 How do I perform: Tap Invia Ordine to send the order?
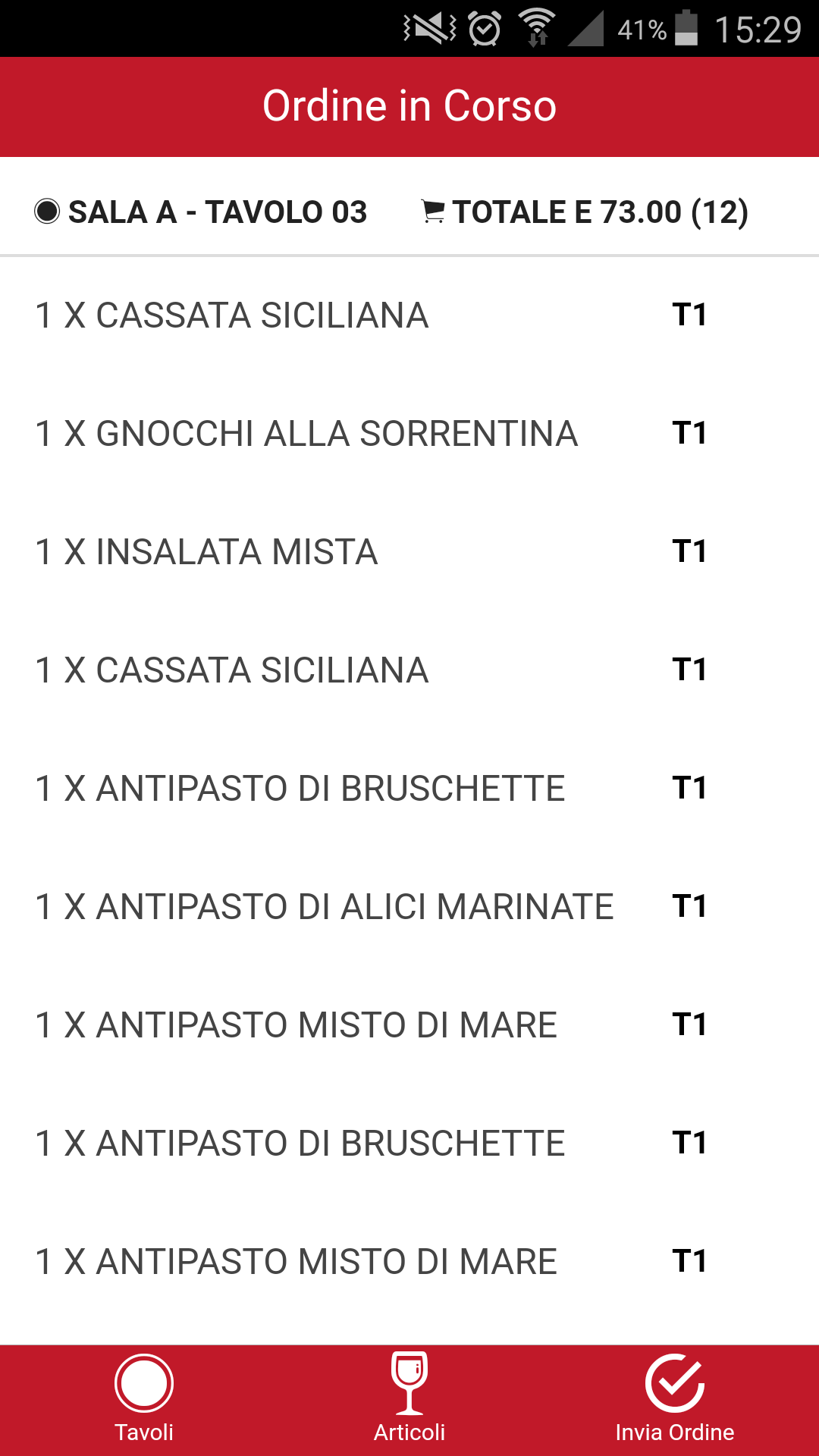[x=674, y=1398]
